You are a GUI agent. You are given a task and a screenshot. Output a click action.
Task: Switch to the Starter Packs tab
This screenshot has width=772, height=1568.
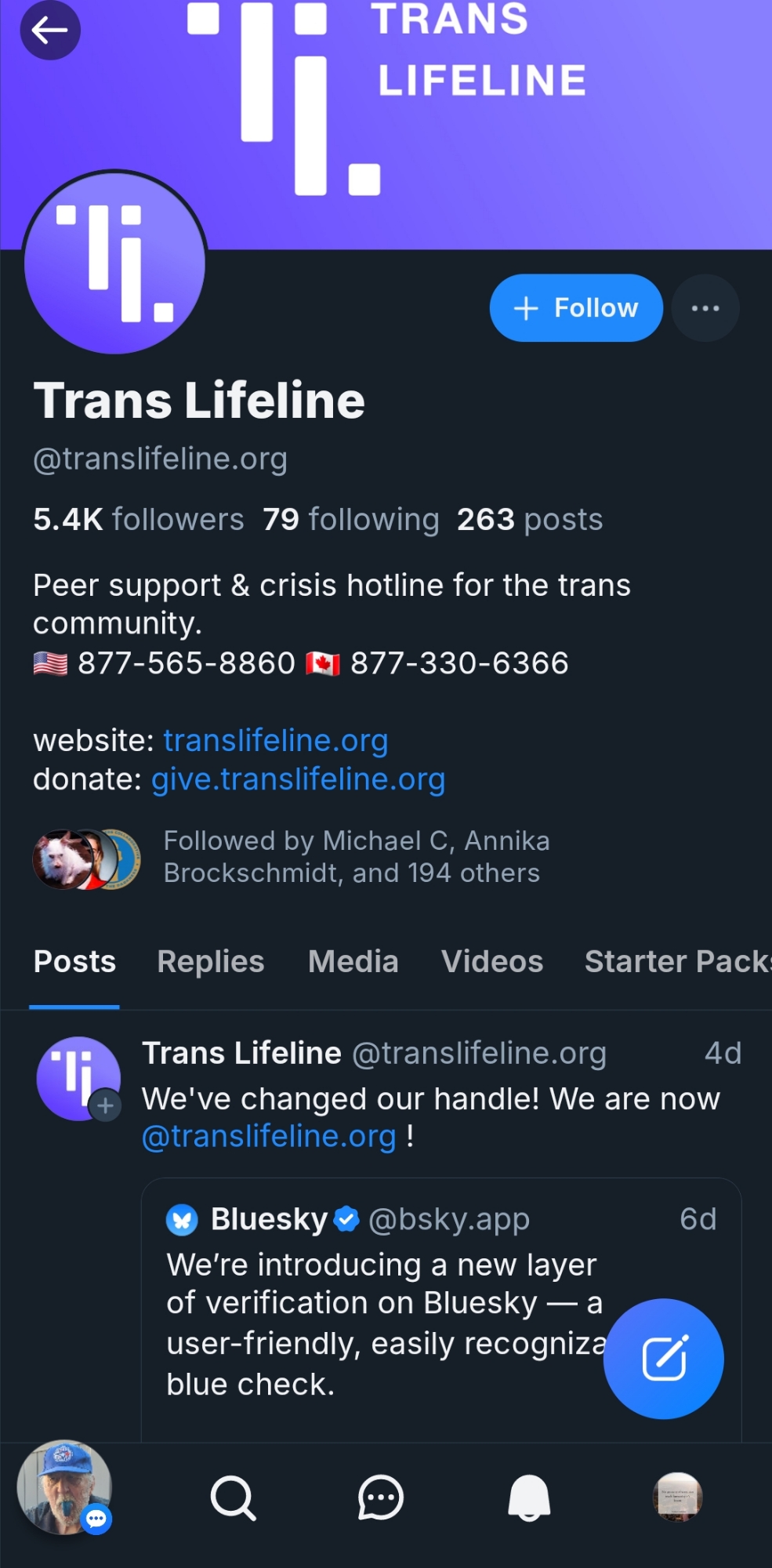678,961
